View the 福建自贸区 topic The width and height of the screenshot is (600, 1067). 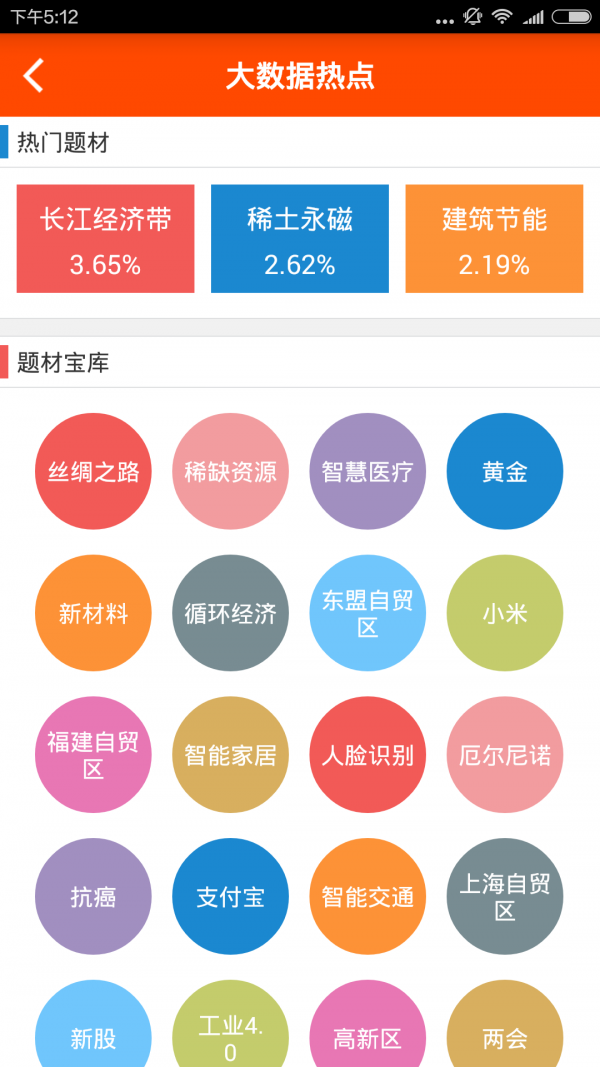pyautogui.click(x=93, y=755)
